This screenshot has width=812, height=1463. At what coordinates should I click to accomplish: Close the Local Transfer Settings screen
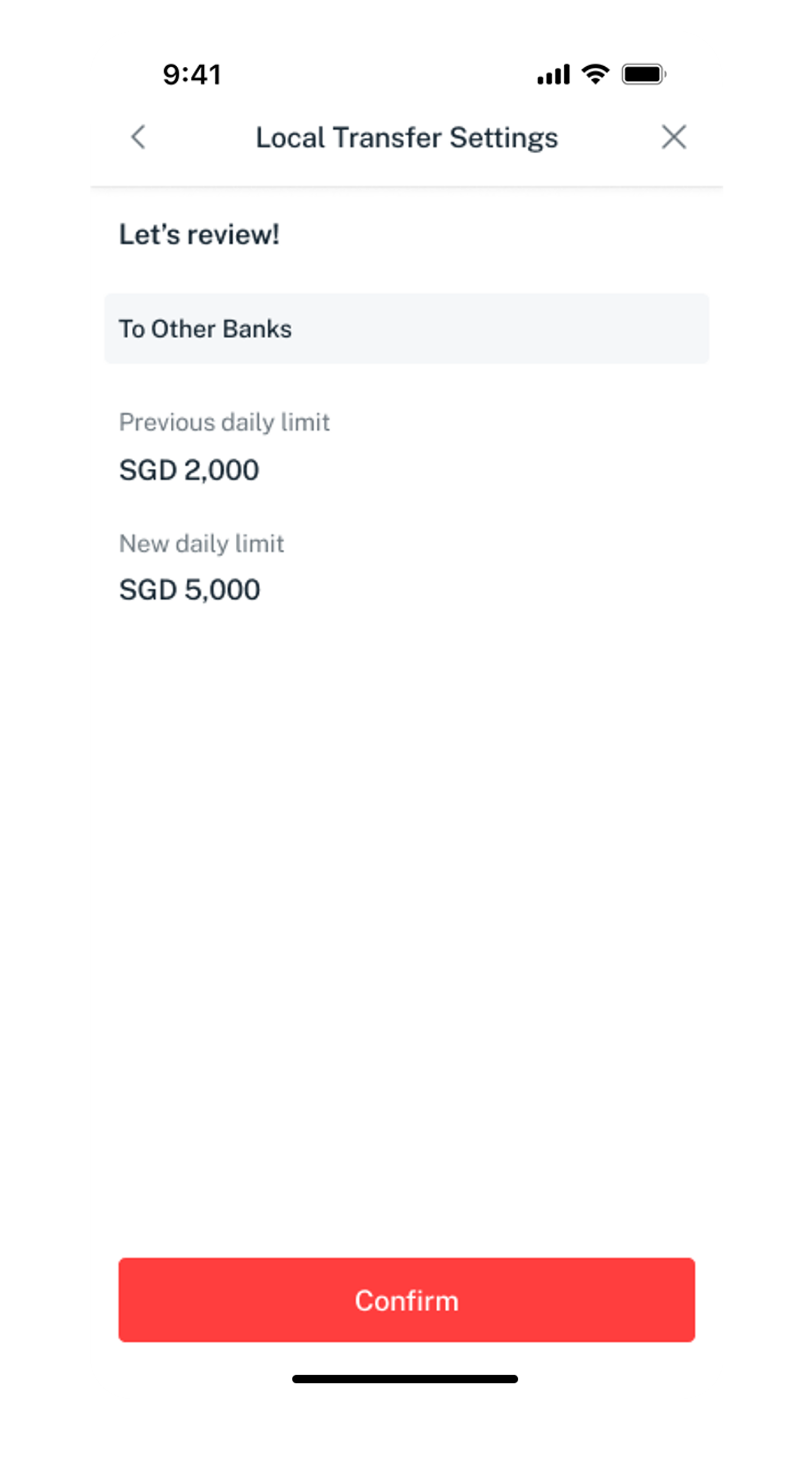click(673, 137)
